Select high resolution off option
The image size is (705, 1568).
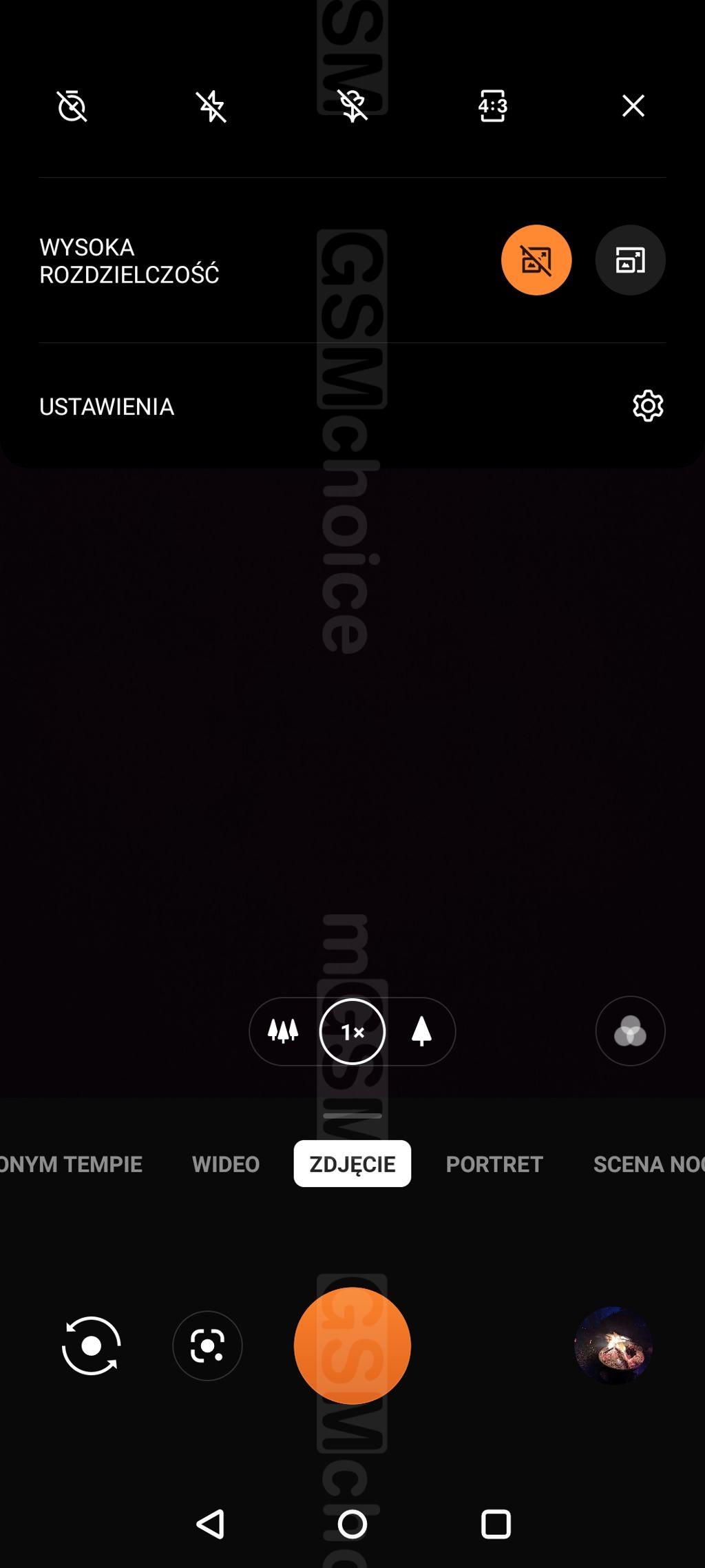click(x=536, y=260)
